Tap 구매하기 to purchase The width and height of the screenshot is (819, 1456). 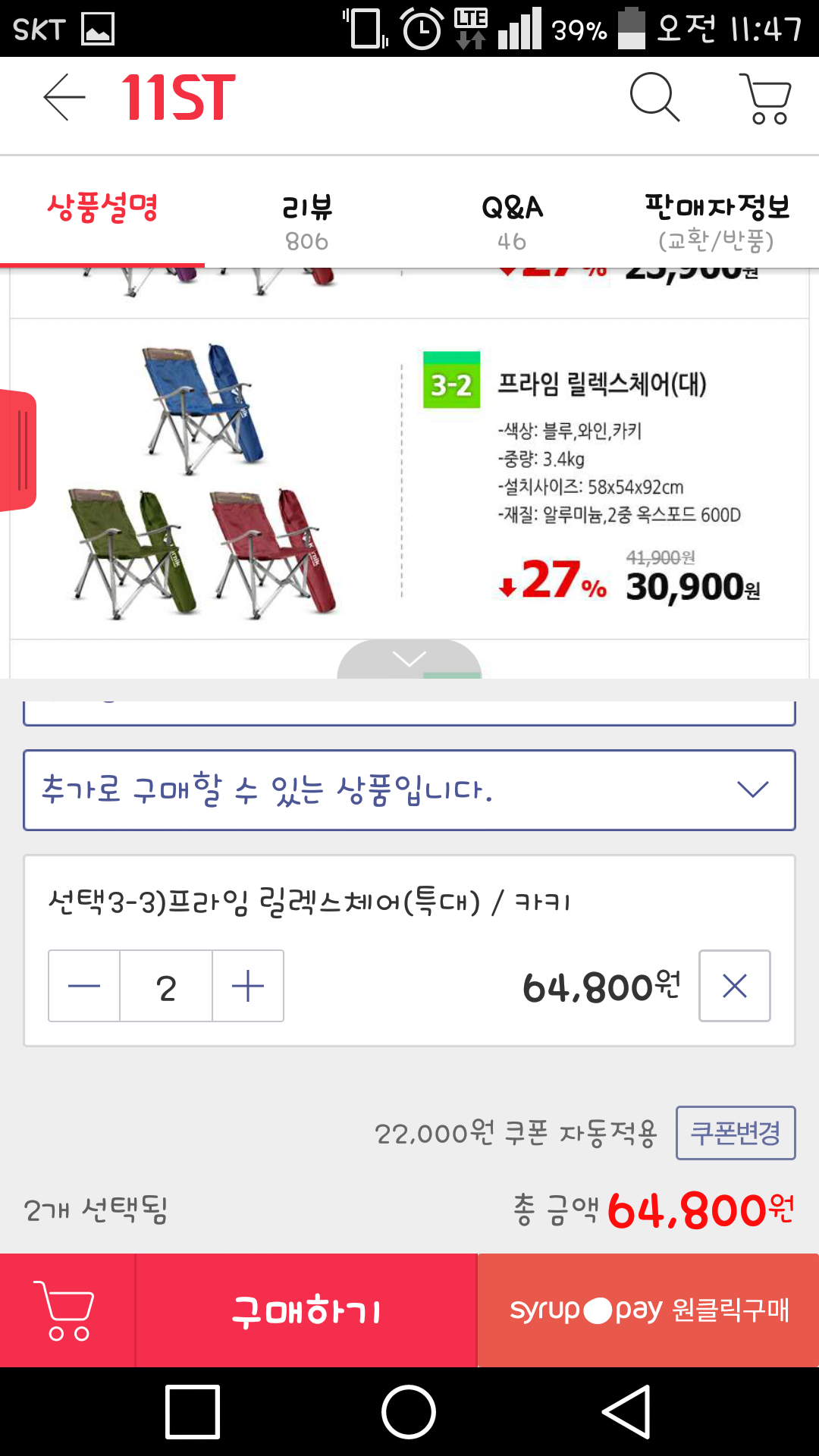pyautogui.click(x=306, y=1310)
